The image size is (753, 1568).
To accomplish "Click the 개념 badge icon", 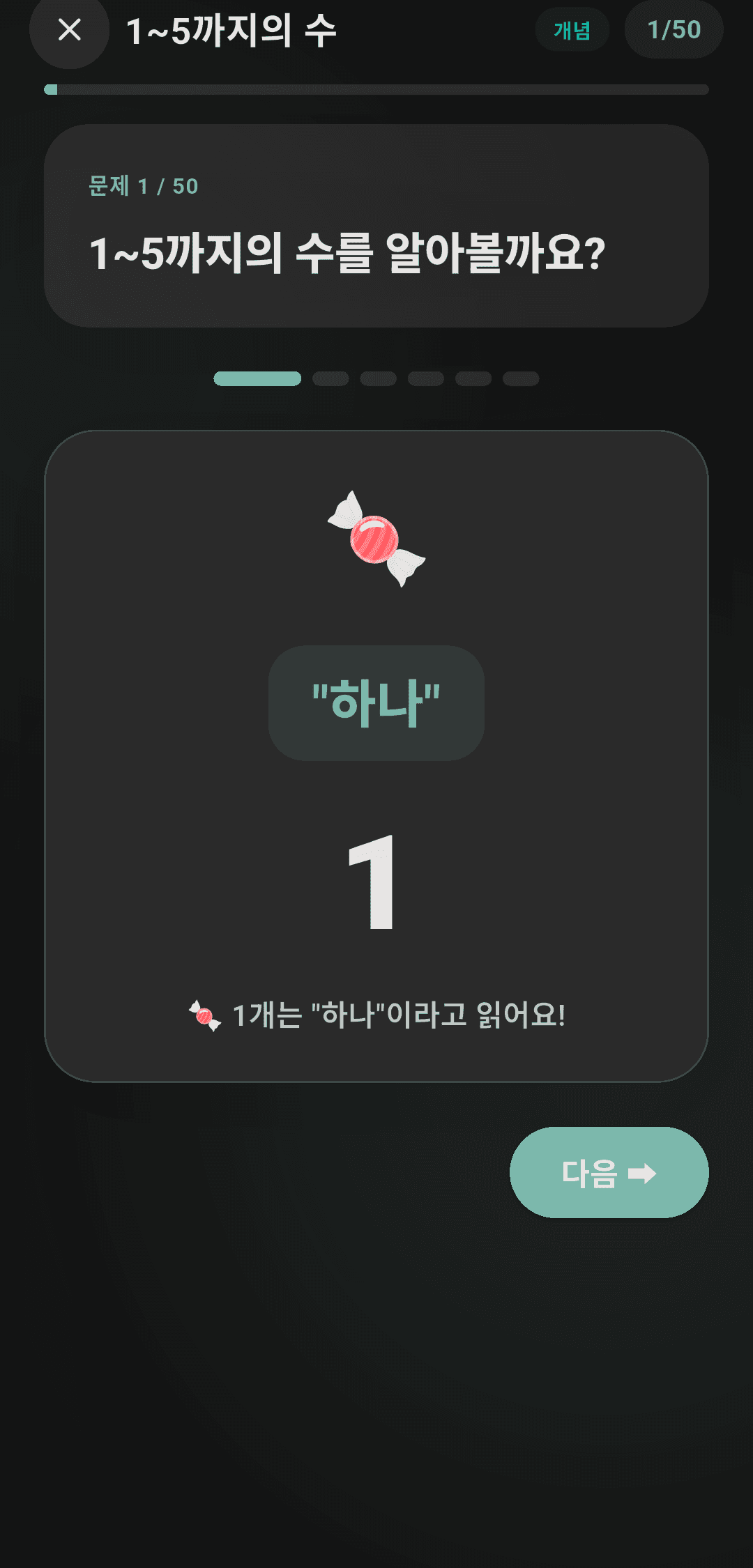I will coord(572,29).
